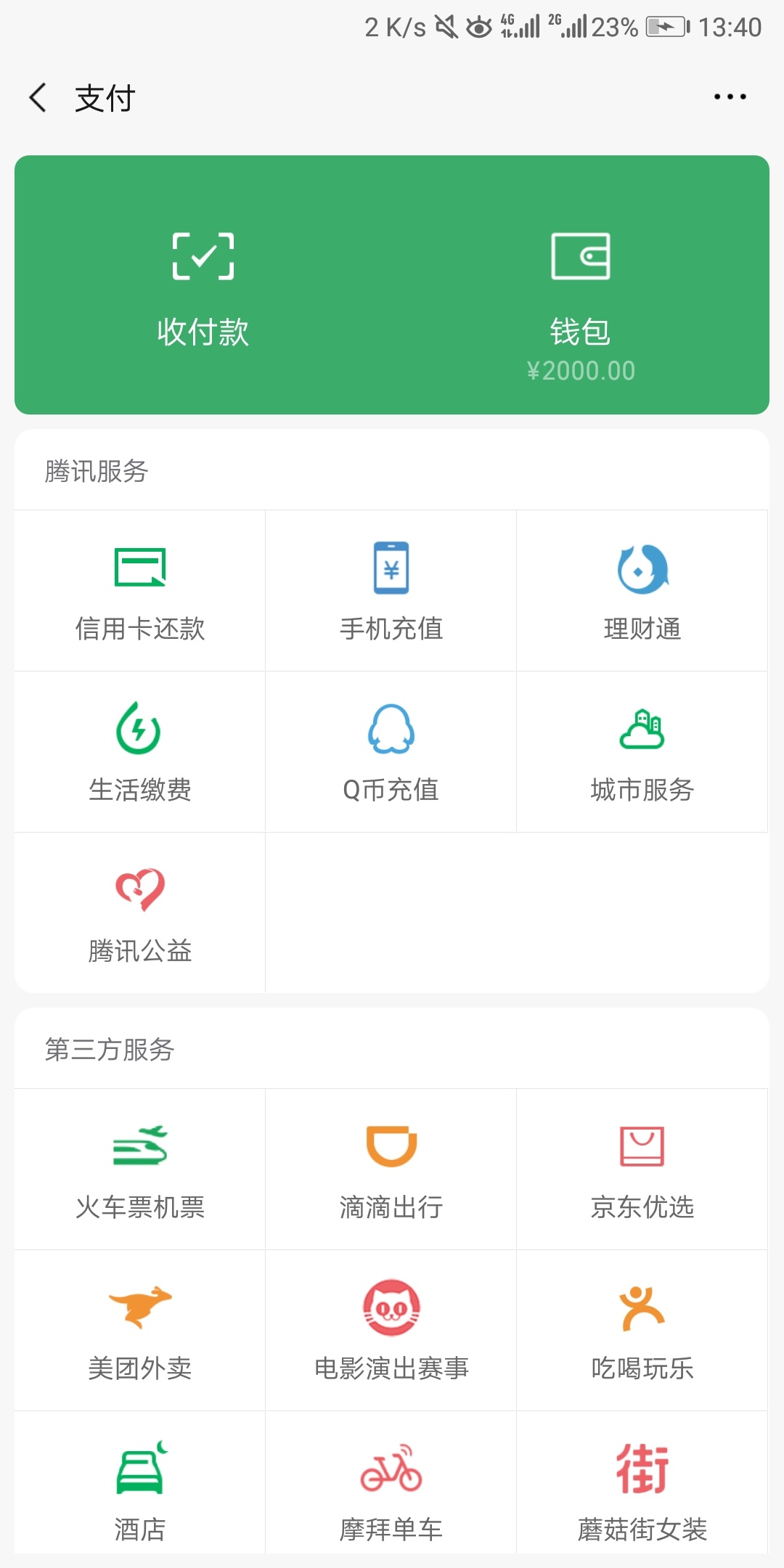Open 酒店 booking

pos(140,1483)
